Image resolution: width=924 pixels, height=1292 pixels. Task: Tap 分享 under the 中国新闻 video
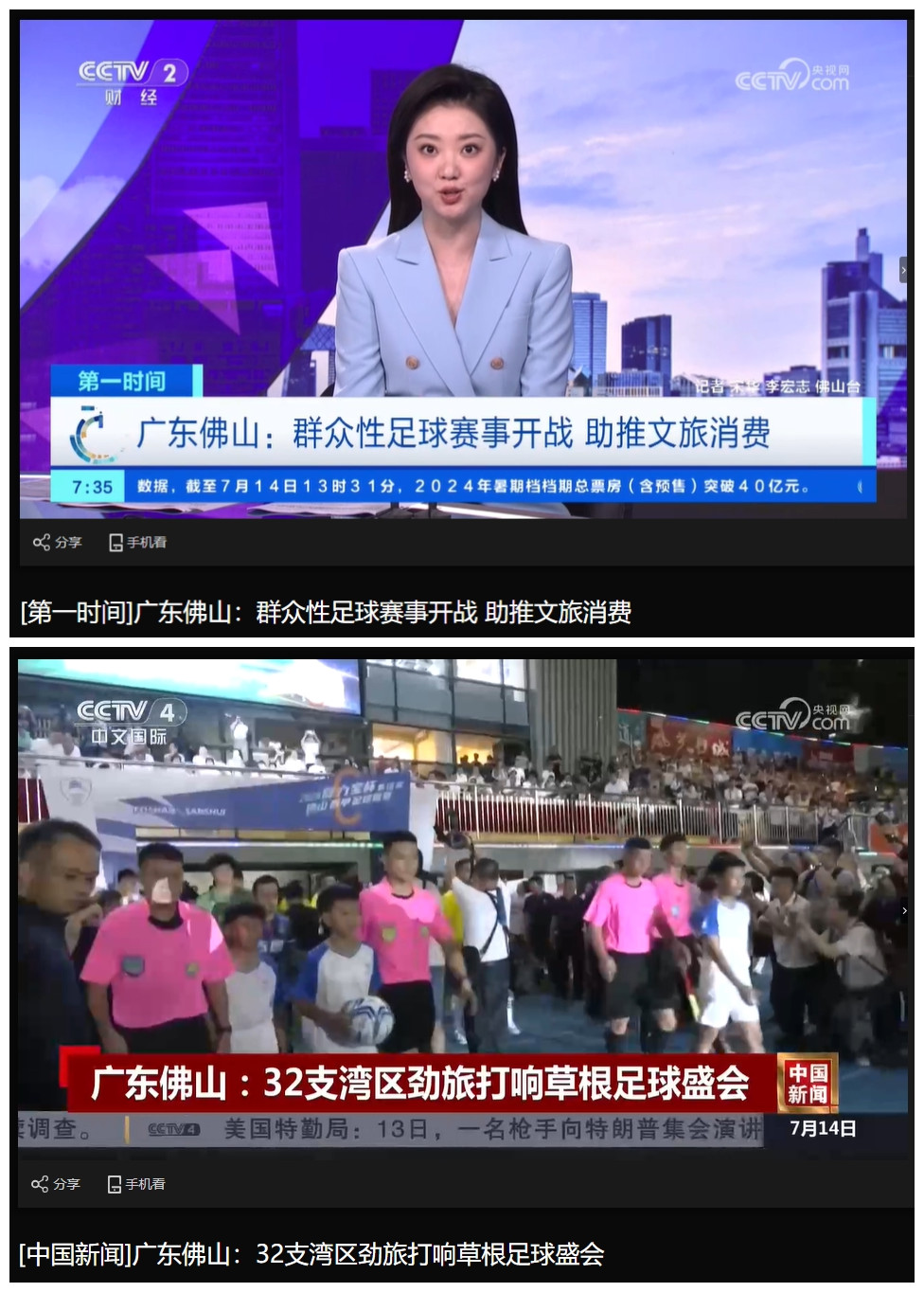(56, 1184)
